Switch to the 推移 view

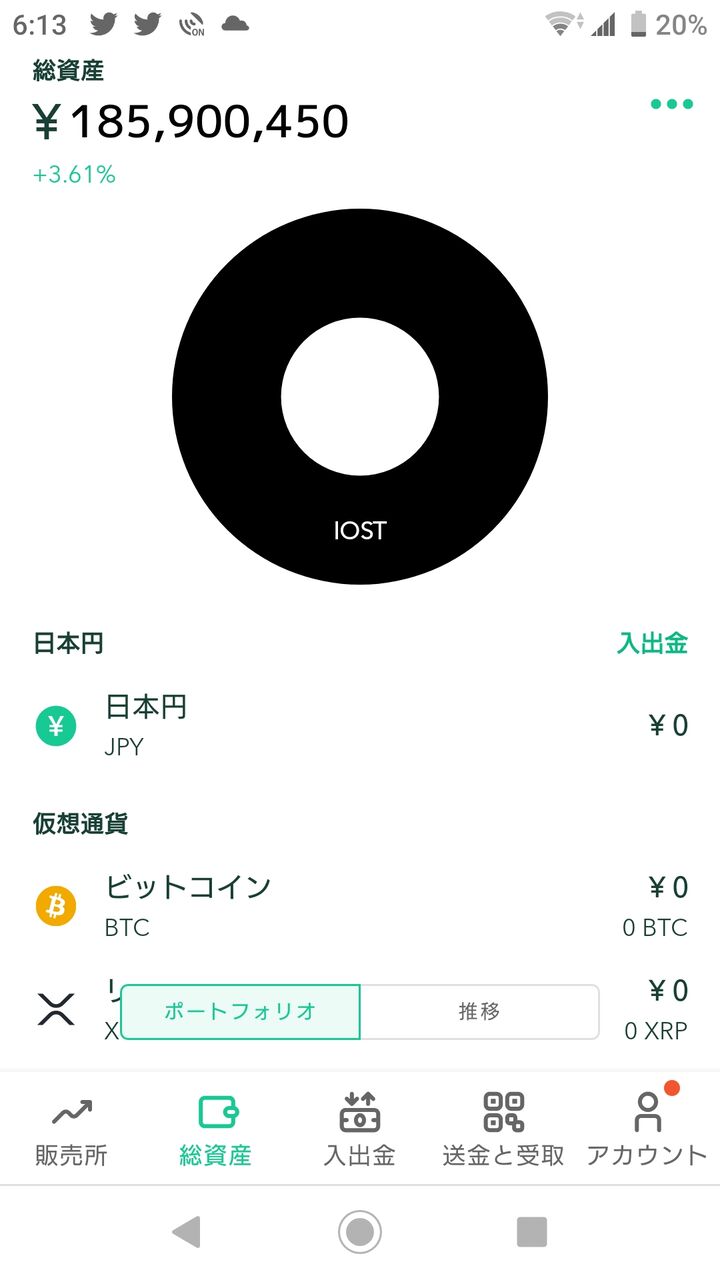pos(479,1012)
